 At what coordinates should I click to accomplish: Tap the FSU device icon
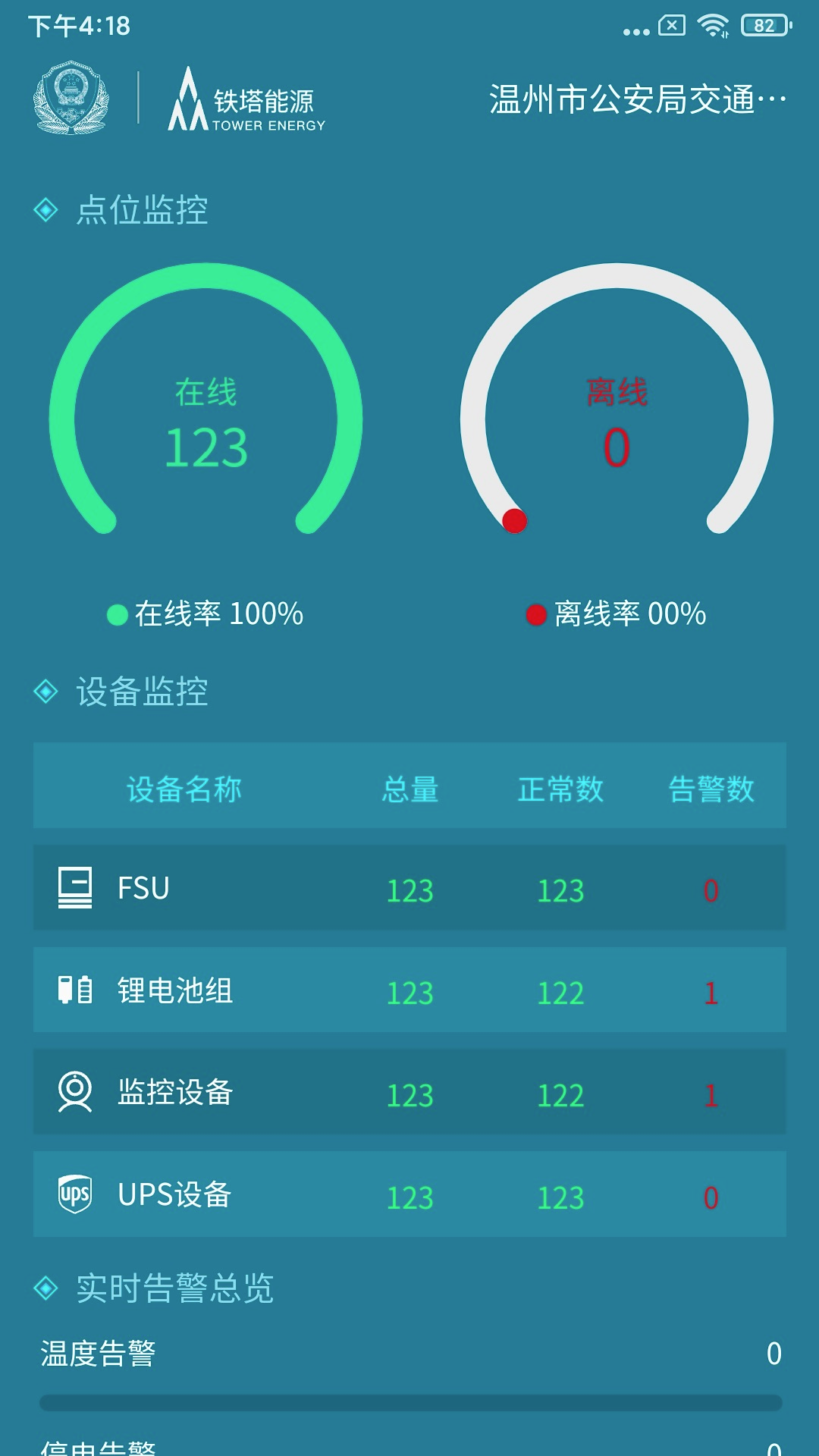coord(74,888)
